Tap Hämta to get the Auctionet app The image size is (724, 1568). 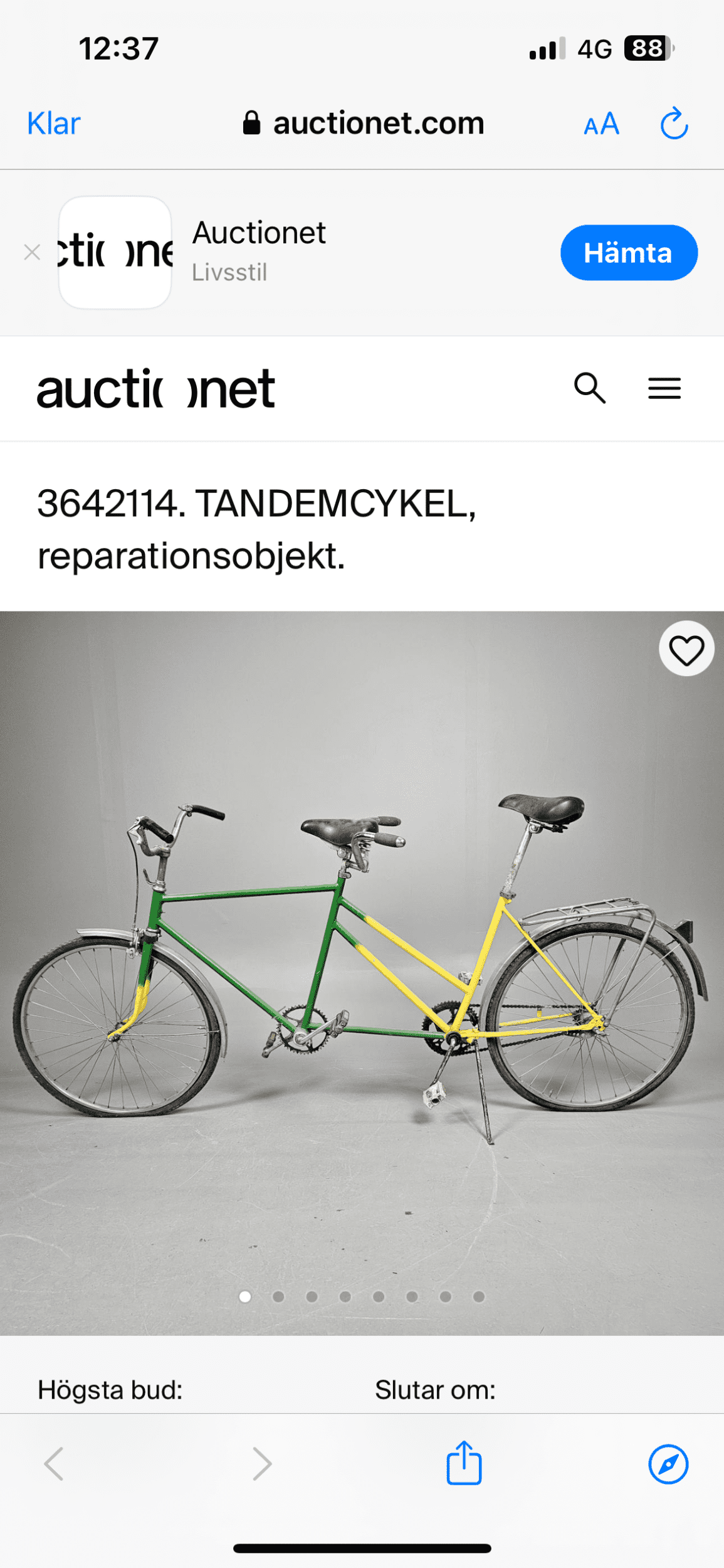pos(628,252)
